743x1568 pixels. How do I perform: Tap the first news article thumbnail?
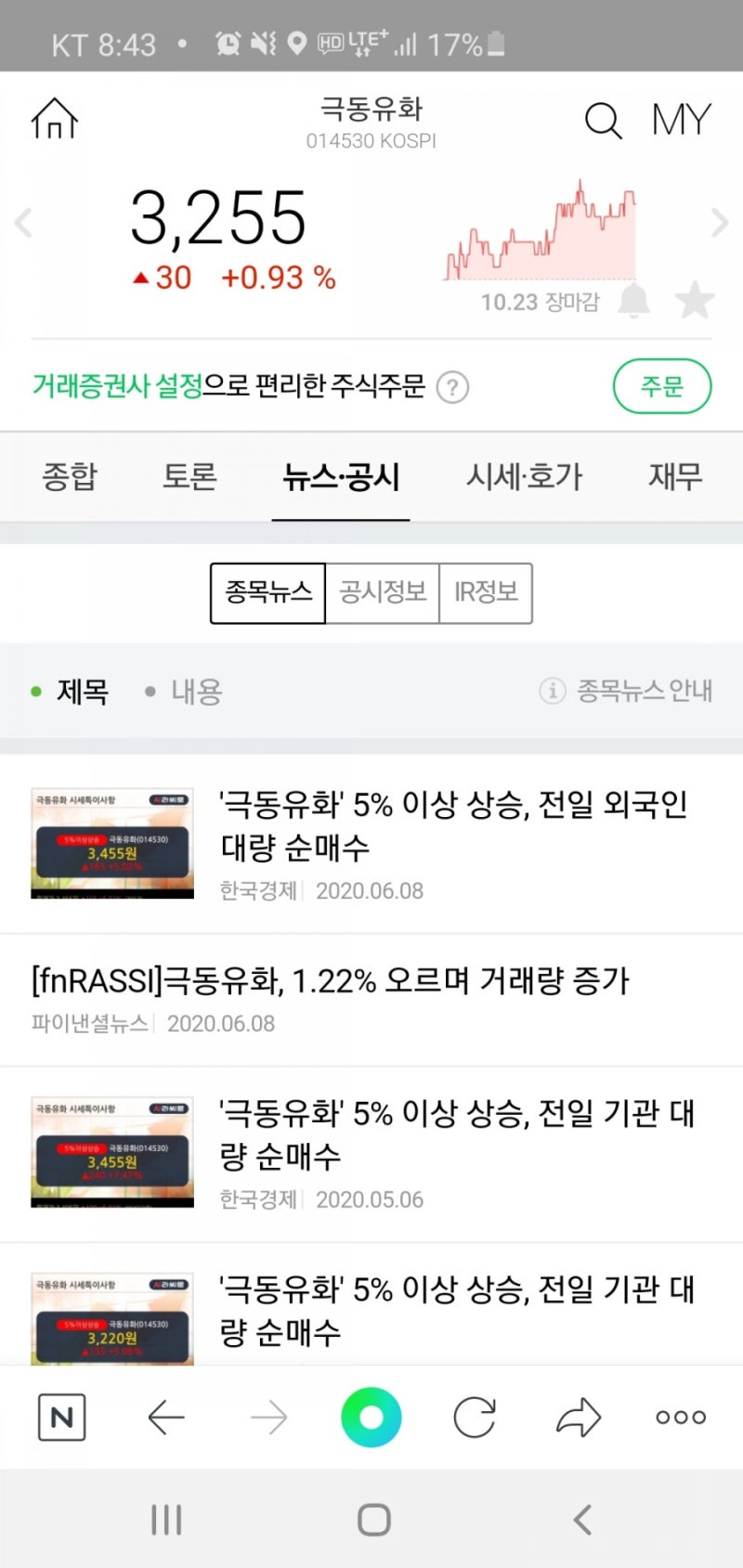(111, 843)
